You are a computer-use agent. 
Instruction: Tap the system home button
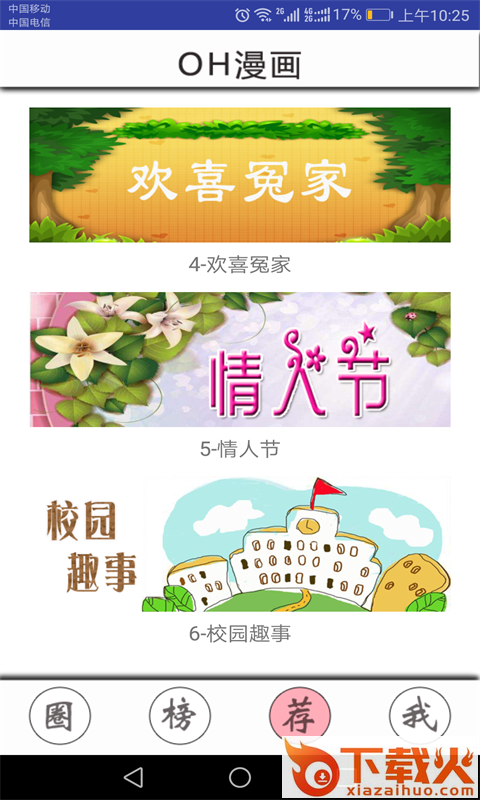click(x=240, y=778)
